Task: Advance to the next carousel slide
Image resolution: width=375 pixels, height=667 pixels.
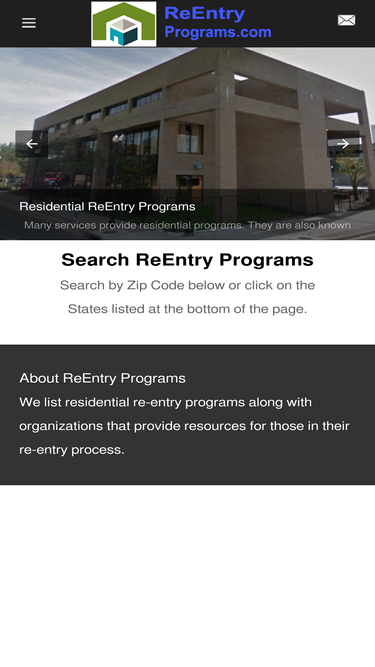Action: point(343,144)
